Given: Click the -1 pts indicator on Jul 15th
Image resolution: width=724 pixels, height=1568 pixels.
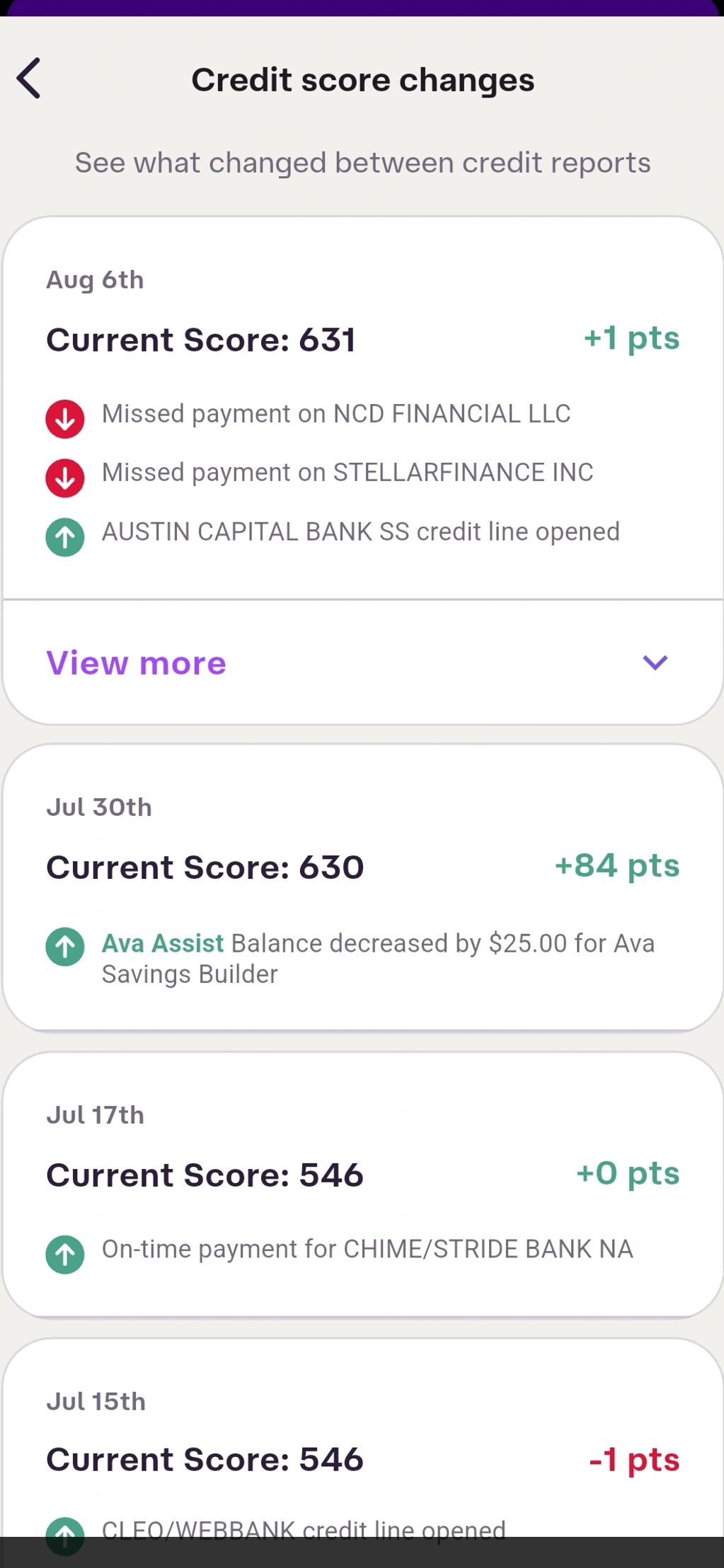Looking at the screenshot, I should point(633,1458).
